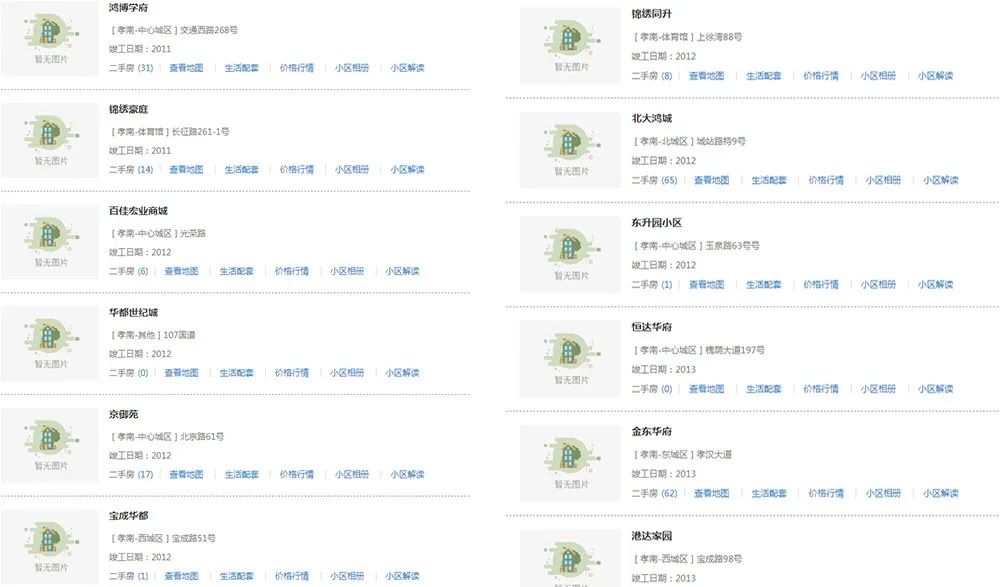View the map for 锦绣豪庭

(186, 170)
